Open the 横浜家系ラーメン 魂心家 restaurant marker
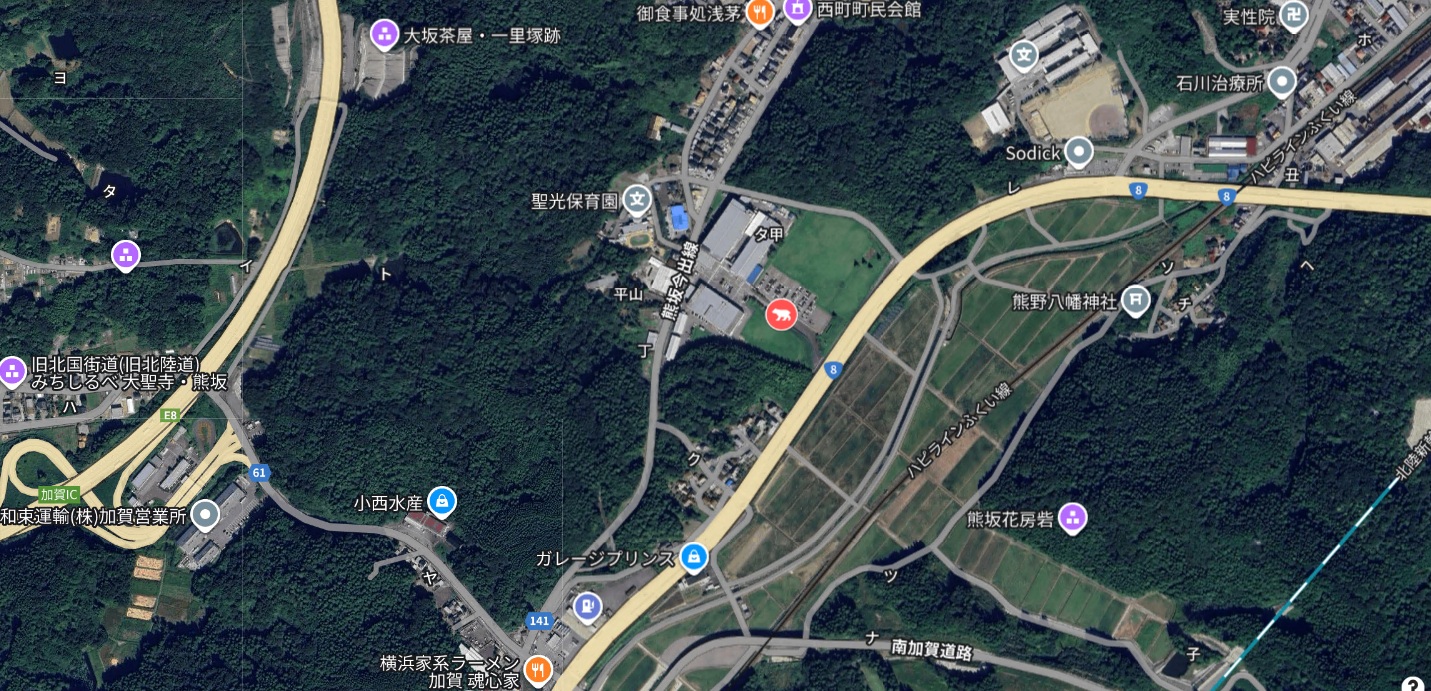Viewport: 1431px width, 691px height. point(538,669)
